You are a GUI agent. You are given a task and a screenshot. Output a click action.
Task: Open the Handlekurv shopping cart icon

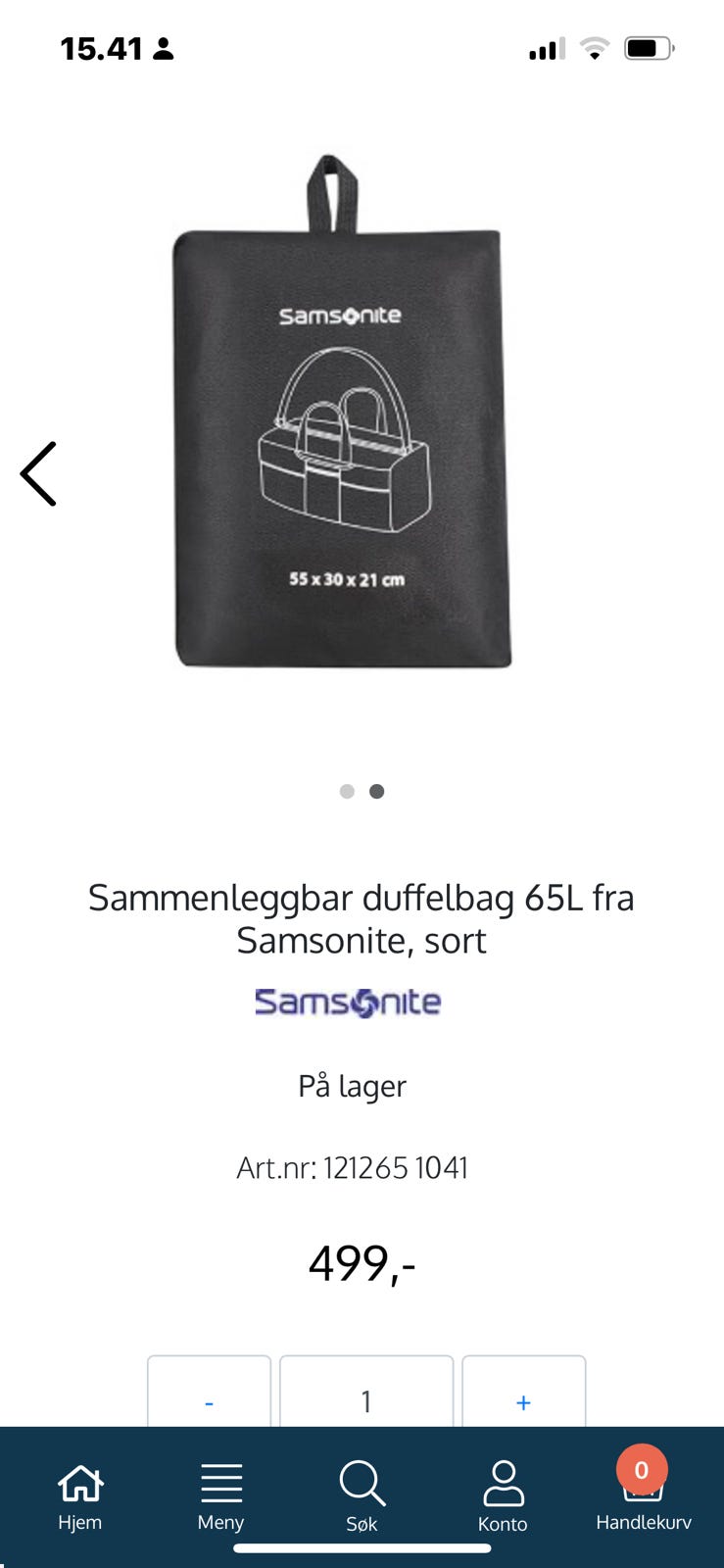pos(642,1485)
